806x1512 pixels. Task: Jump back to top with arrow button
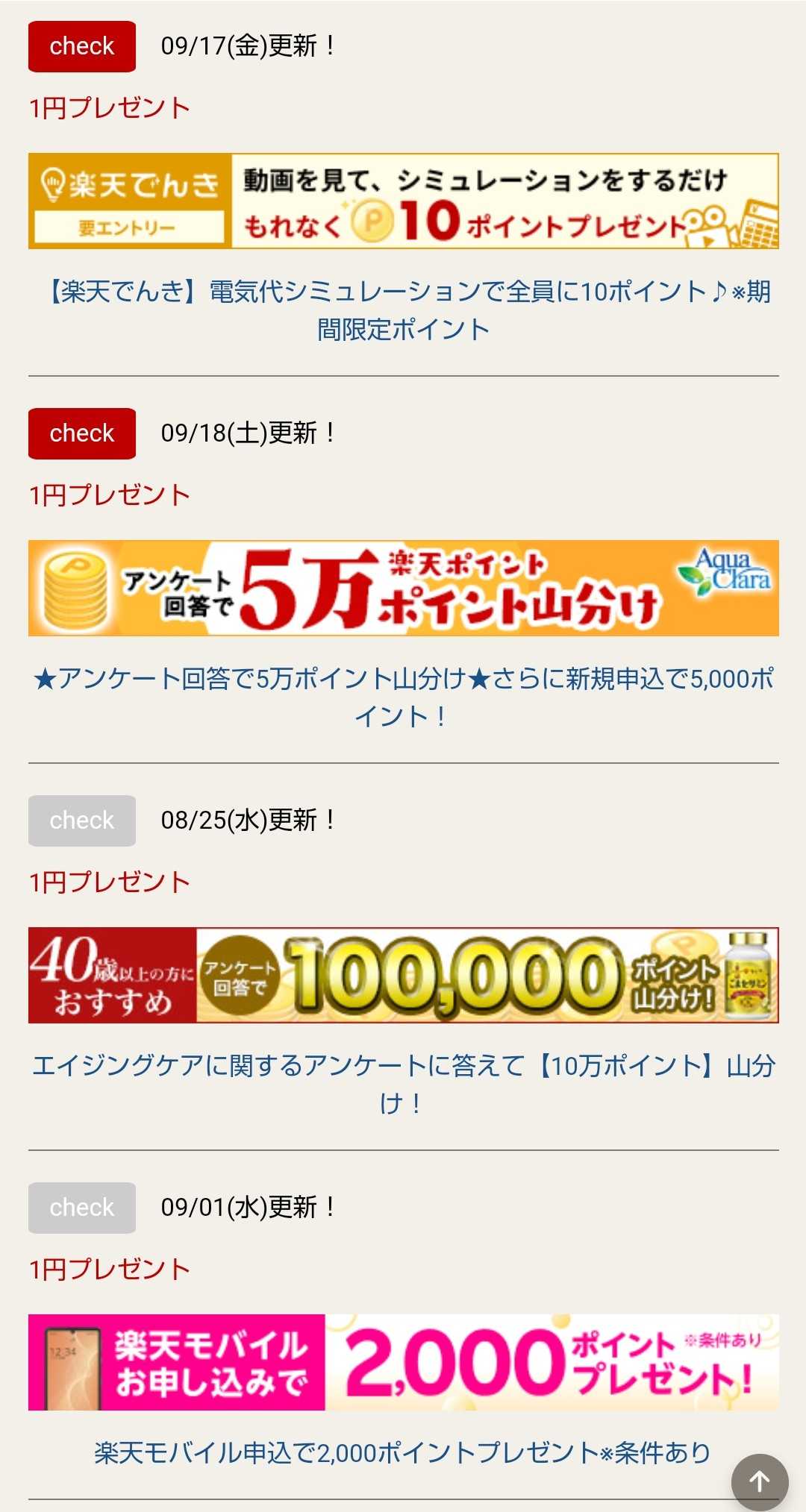pyautogui.click(x=760, y=1481)
